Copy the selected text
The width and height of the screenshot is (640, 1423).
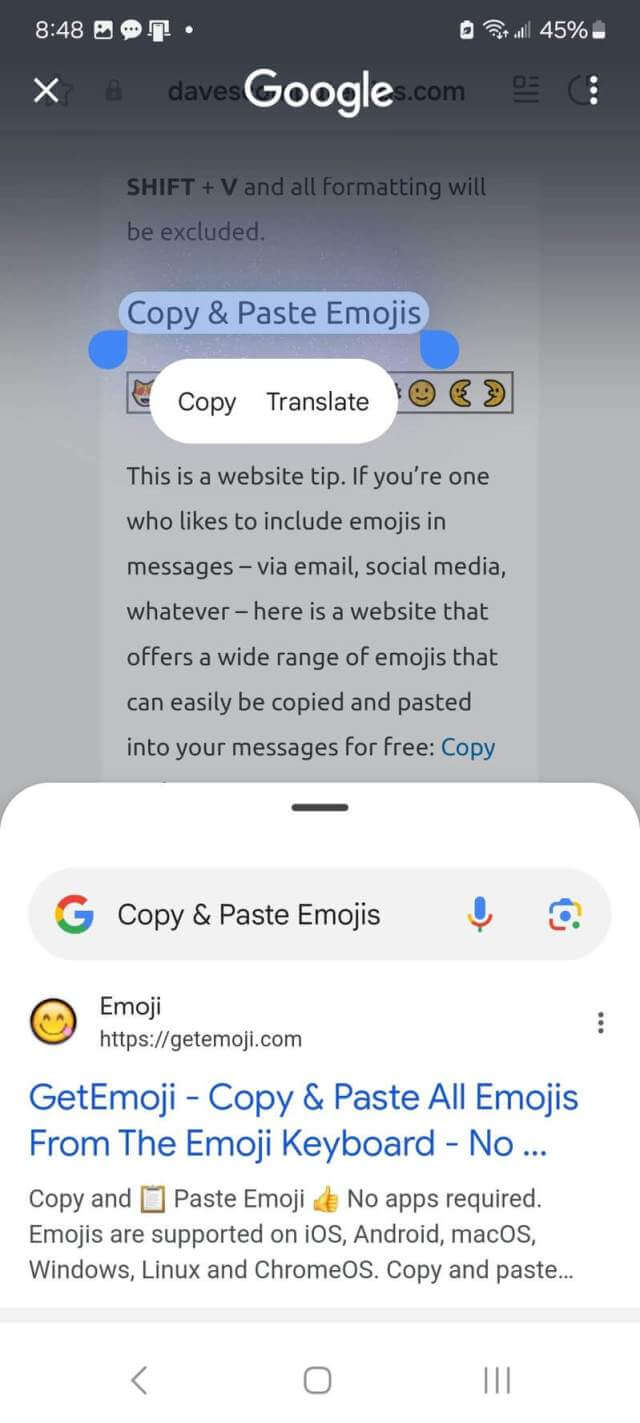(207, 402)
